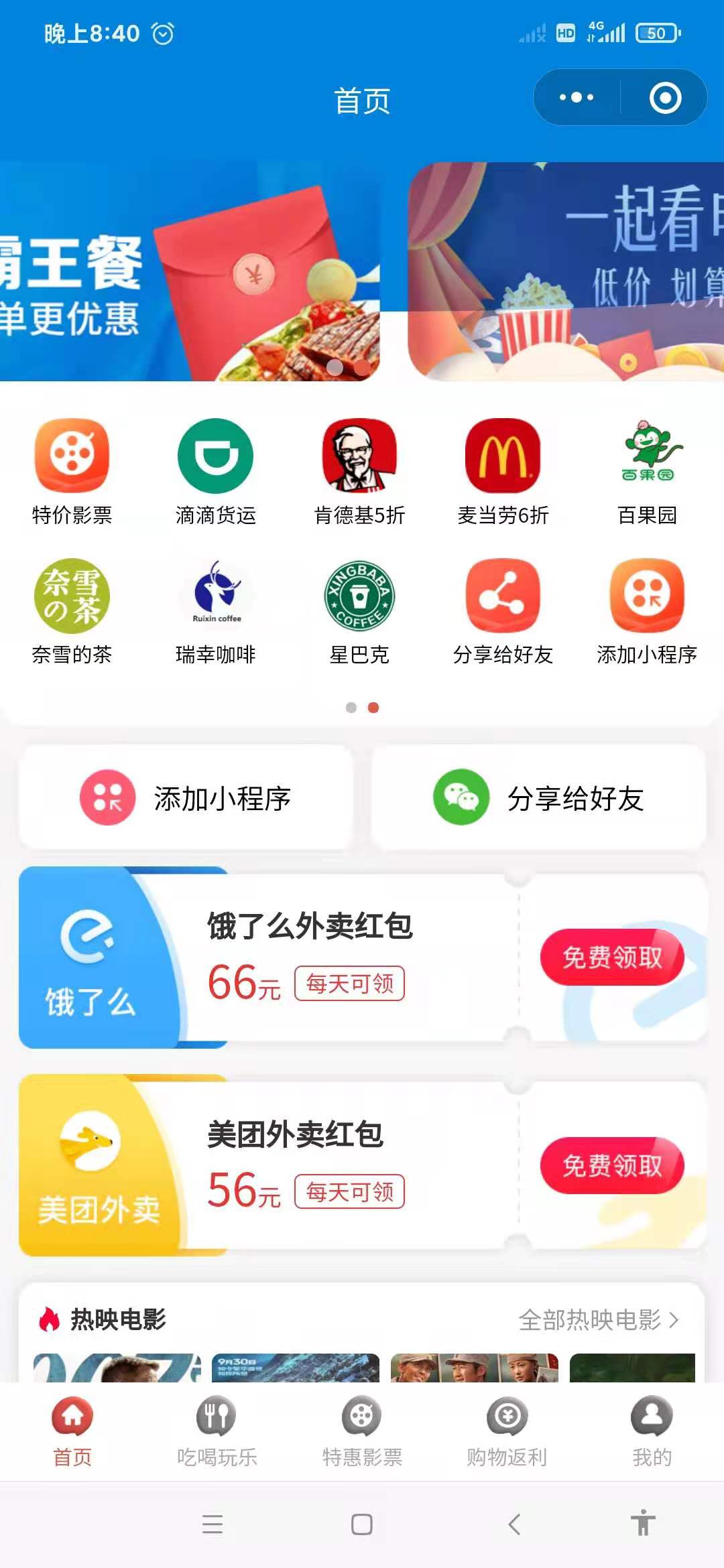
Task: Tap the system back button
Action: (x=514, y=1524)
